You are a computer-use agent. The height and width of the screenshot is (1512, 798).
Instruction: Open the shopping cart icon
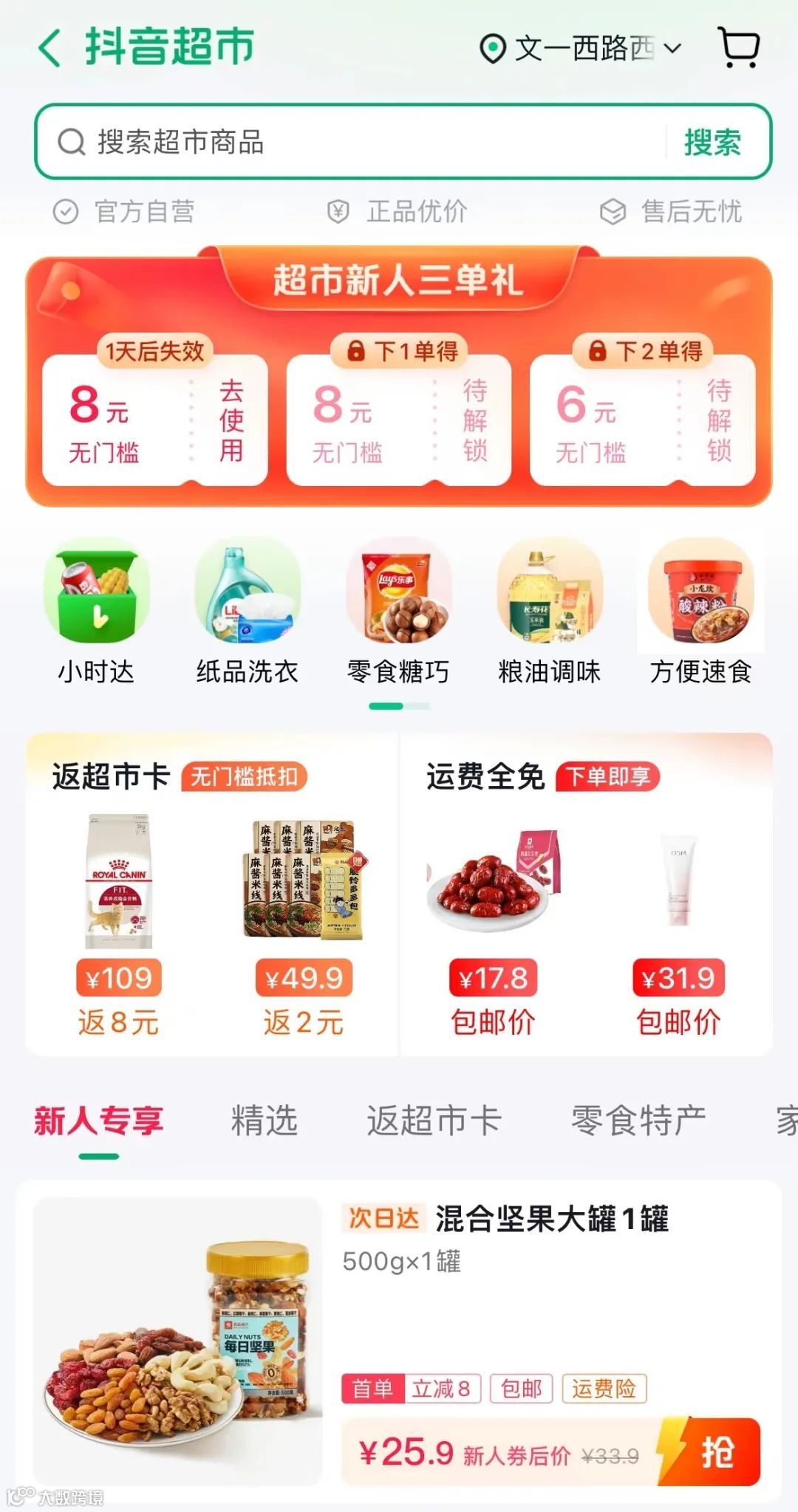click(739, 48)
